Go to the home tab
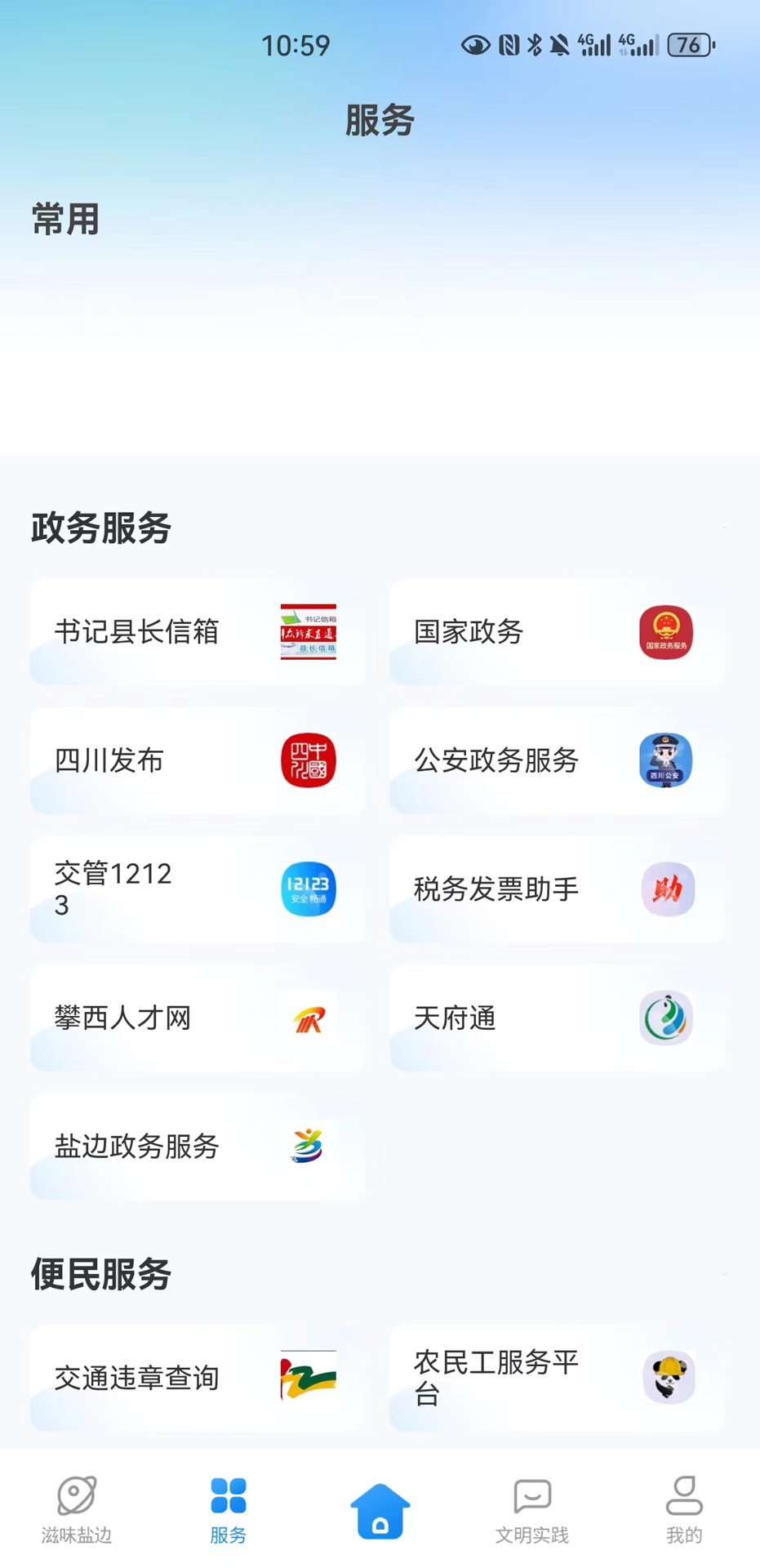 pos(380,1511)
